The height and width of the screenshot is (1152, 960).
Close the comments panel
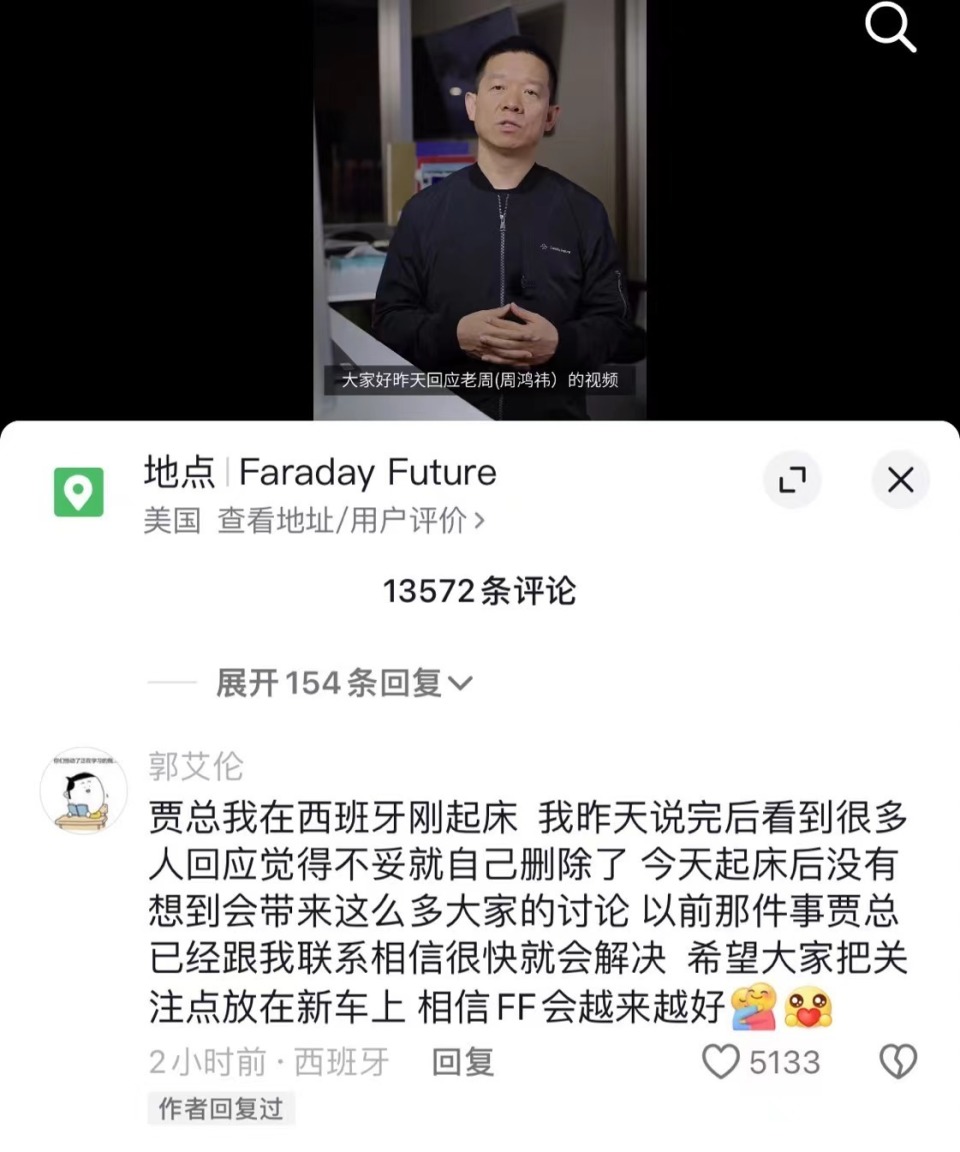tap(900, 481)
